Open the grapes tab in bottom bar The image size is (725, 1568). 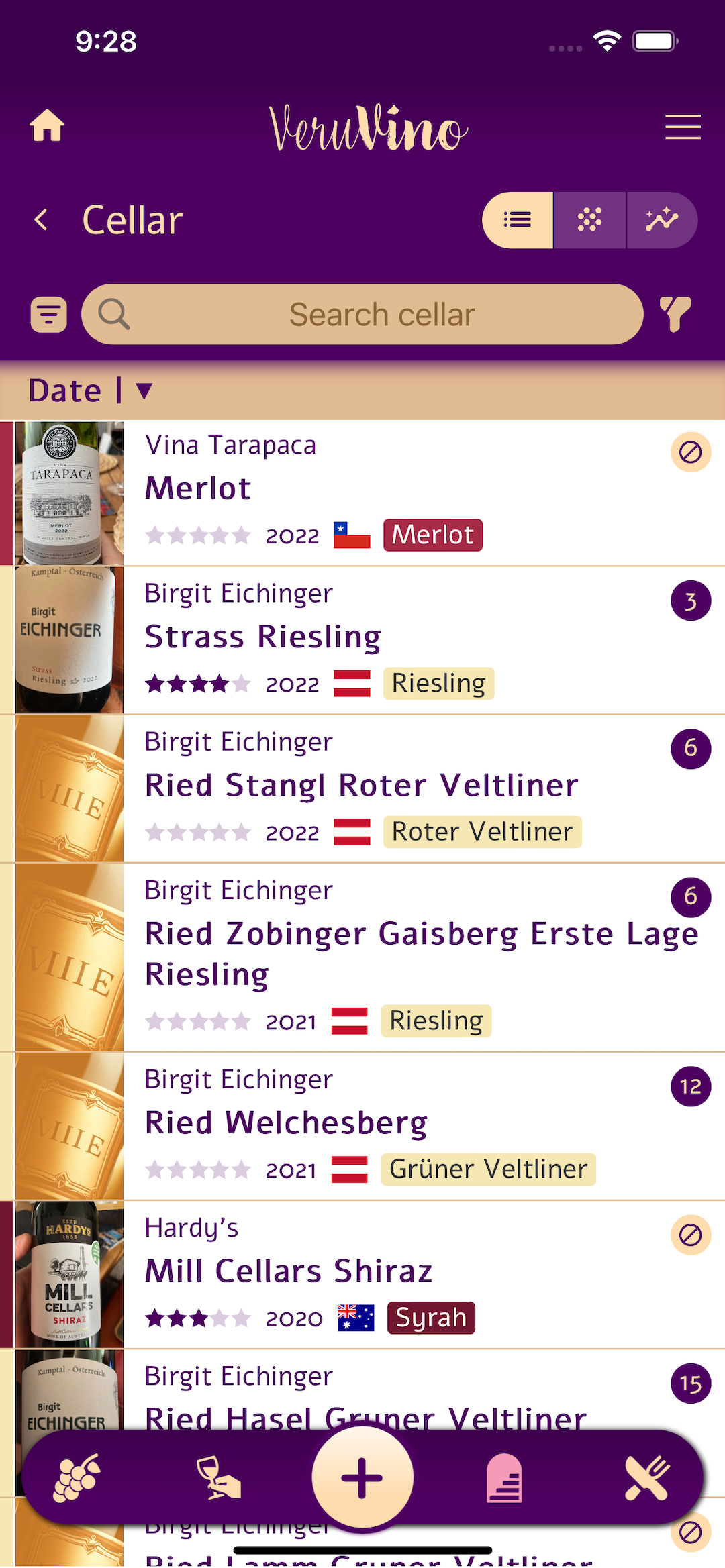click(77, 1478)
